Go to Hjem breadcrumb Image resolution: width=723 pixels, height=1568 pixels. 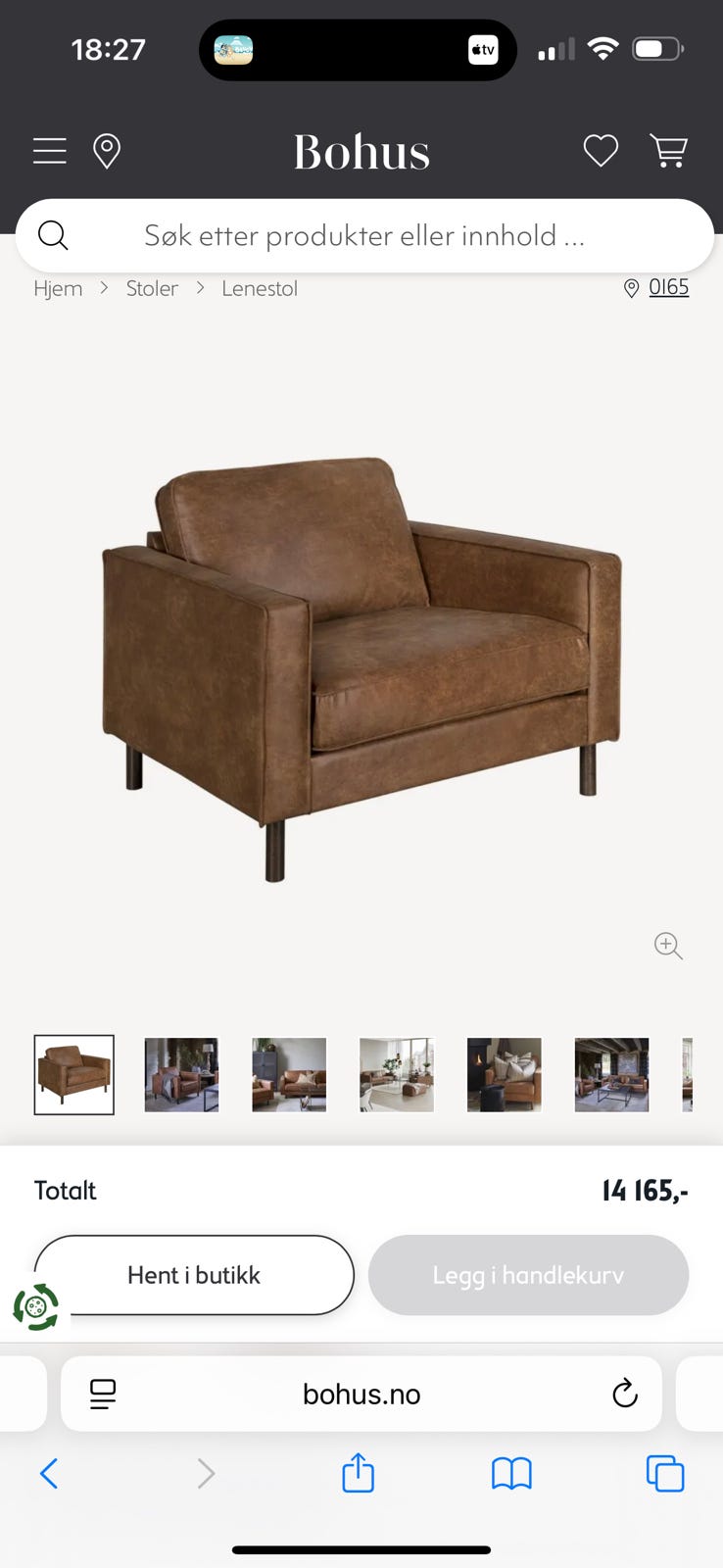click(58, 288)
